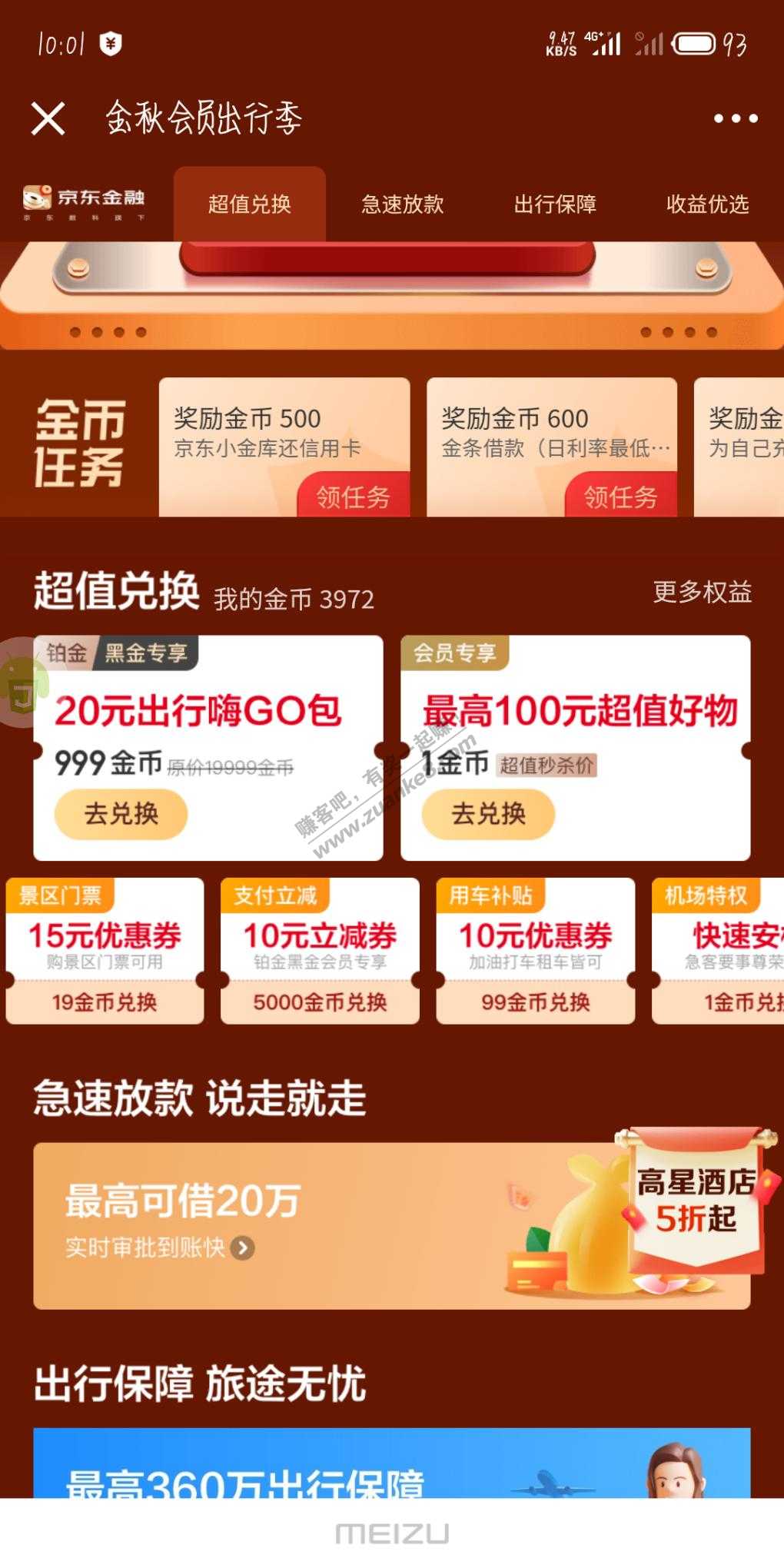Open 更多权益 link
The image size is (784, 1568).
[x=702, y=592]
